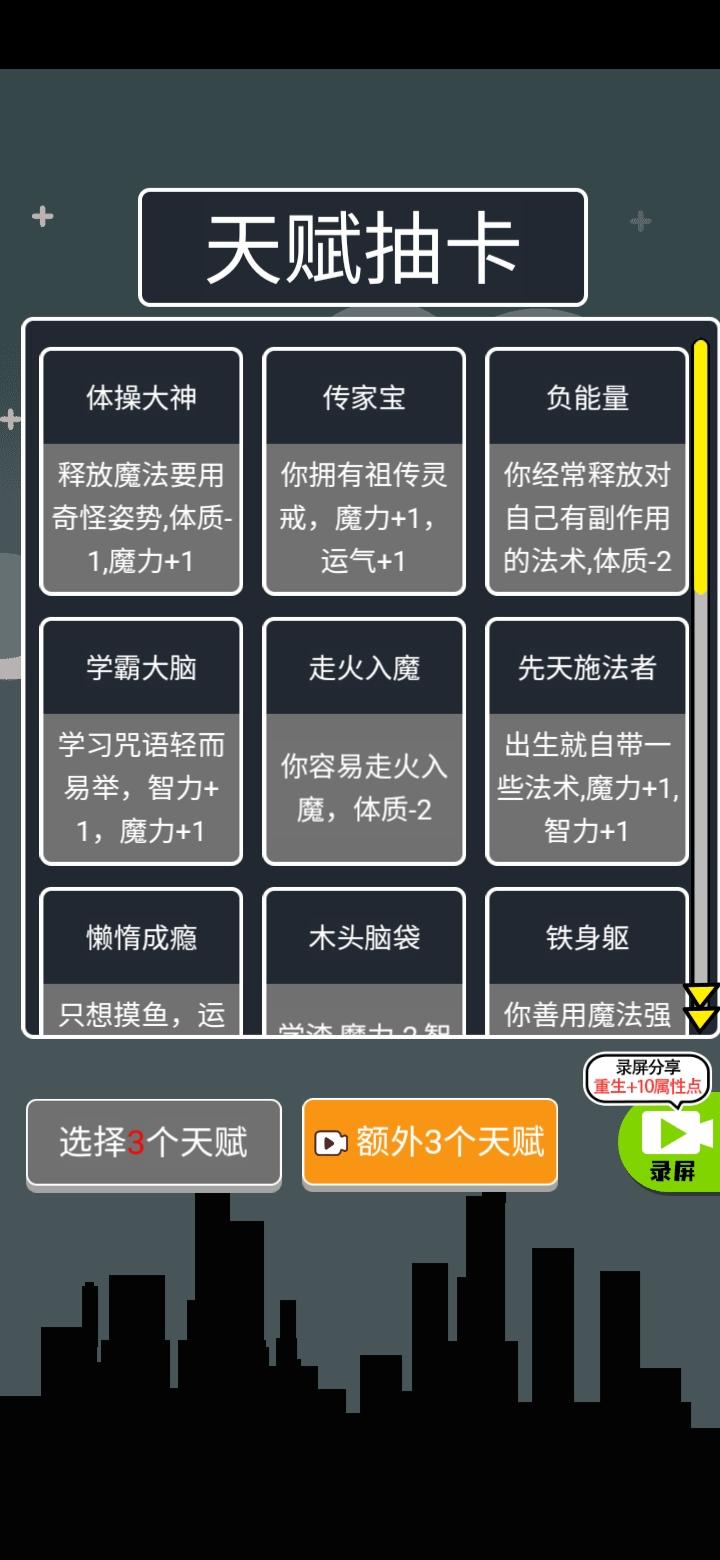This screenshot has height=1560, width=720.
Task: Pick the 传家宝 talent card
Action: pyautogui.click(x=364, y=471)
